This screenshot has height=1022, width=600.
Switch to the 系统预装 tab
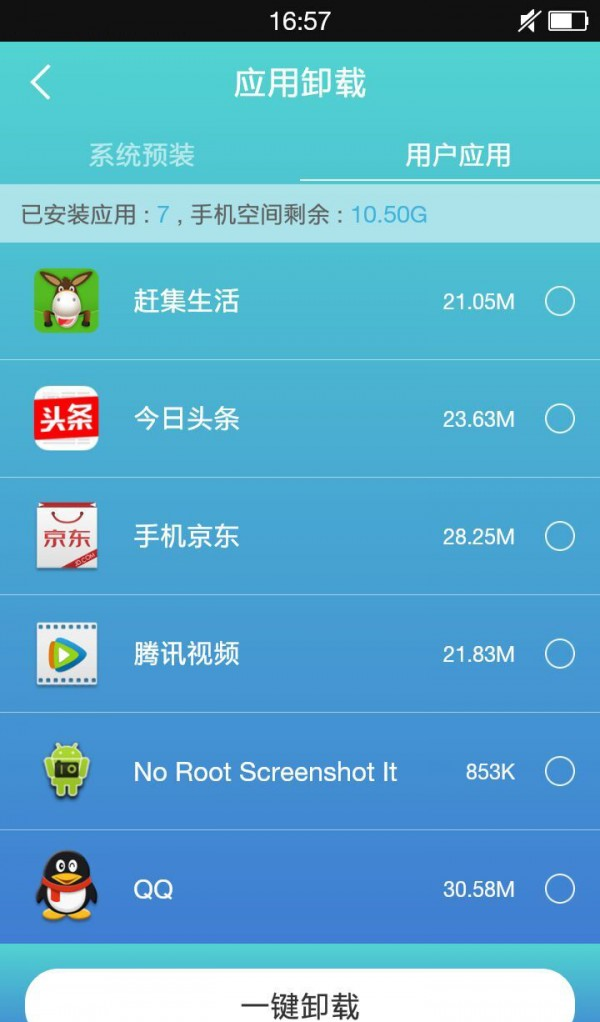click(141, 155)
